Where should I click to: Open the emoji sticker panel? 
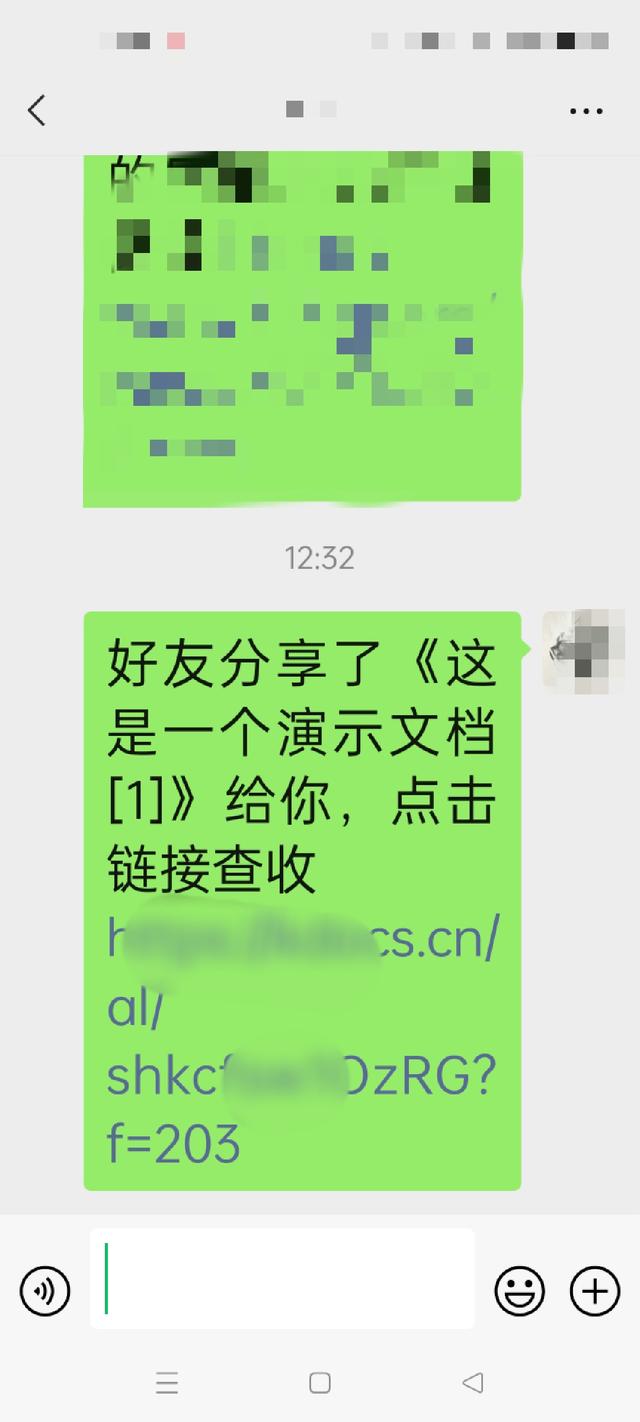pyautogui.click(x=520, y=1291)
